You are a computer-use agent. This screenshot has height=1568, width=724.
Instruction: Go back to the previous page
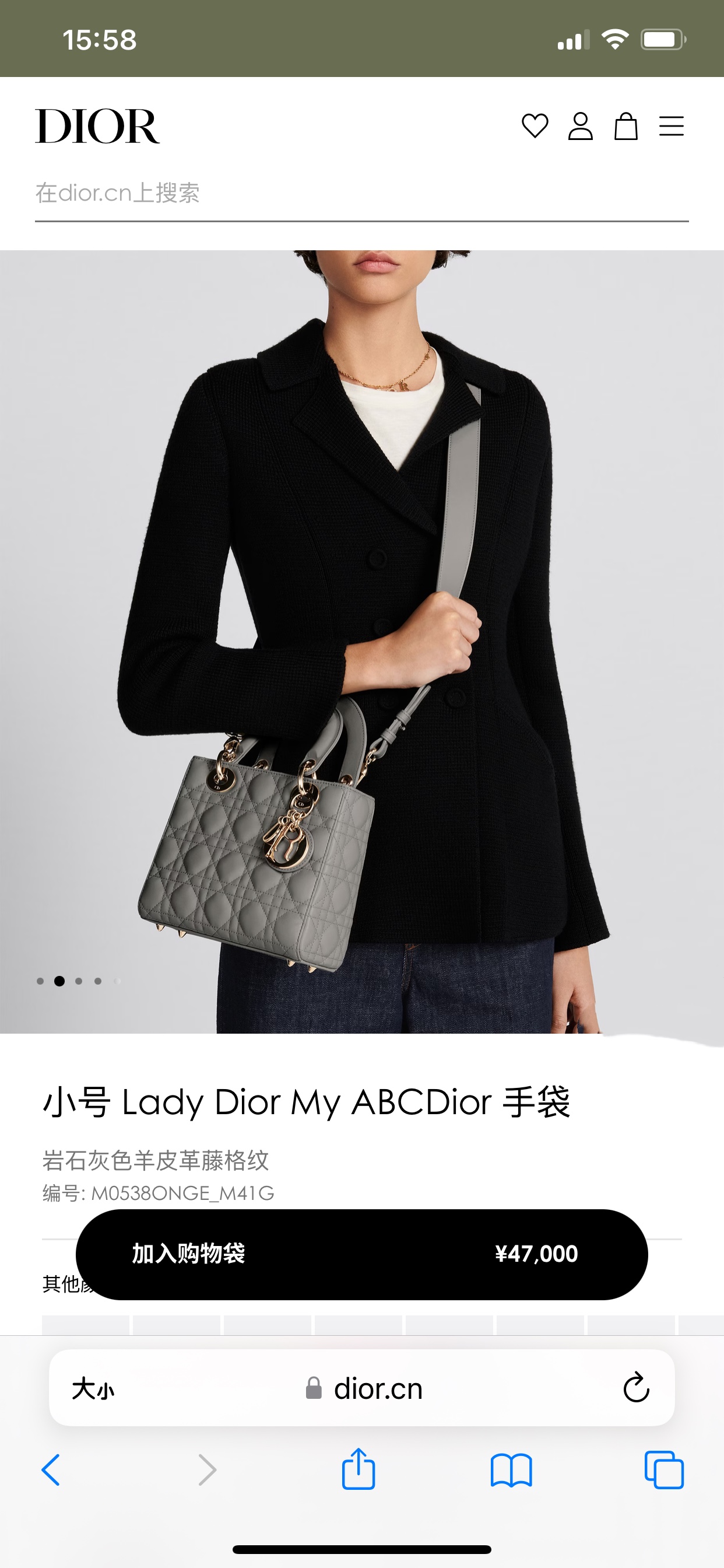tap(51, 1470)
